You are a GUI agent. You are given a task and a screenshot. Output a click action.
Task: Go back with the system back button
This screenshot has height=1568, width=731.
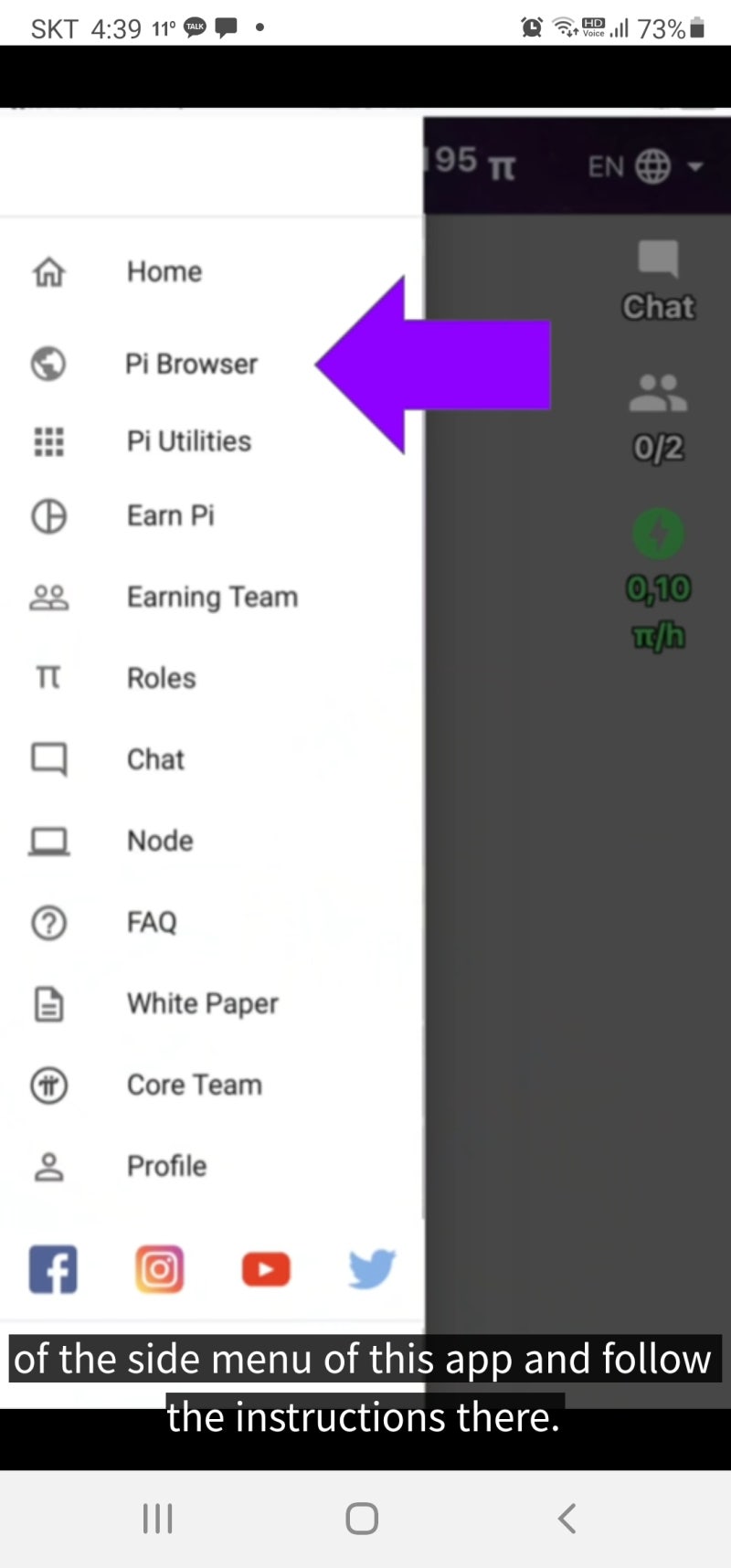pos(567,1518)
